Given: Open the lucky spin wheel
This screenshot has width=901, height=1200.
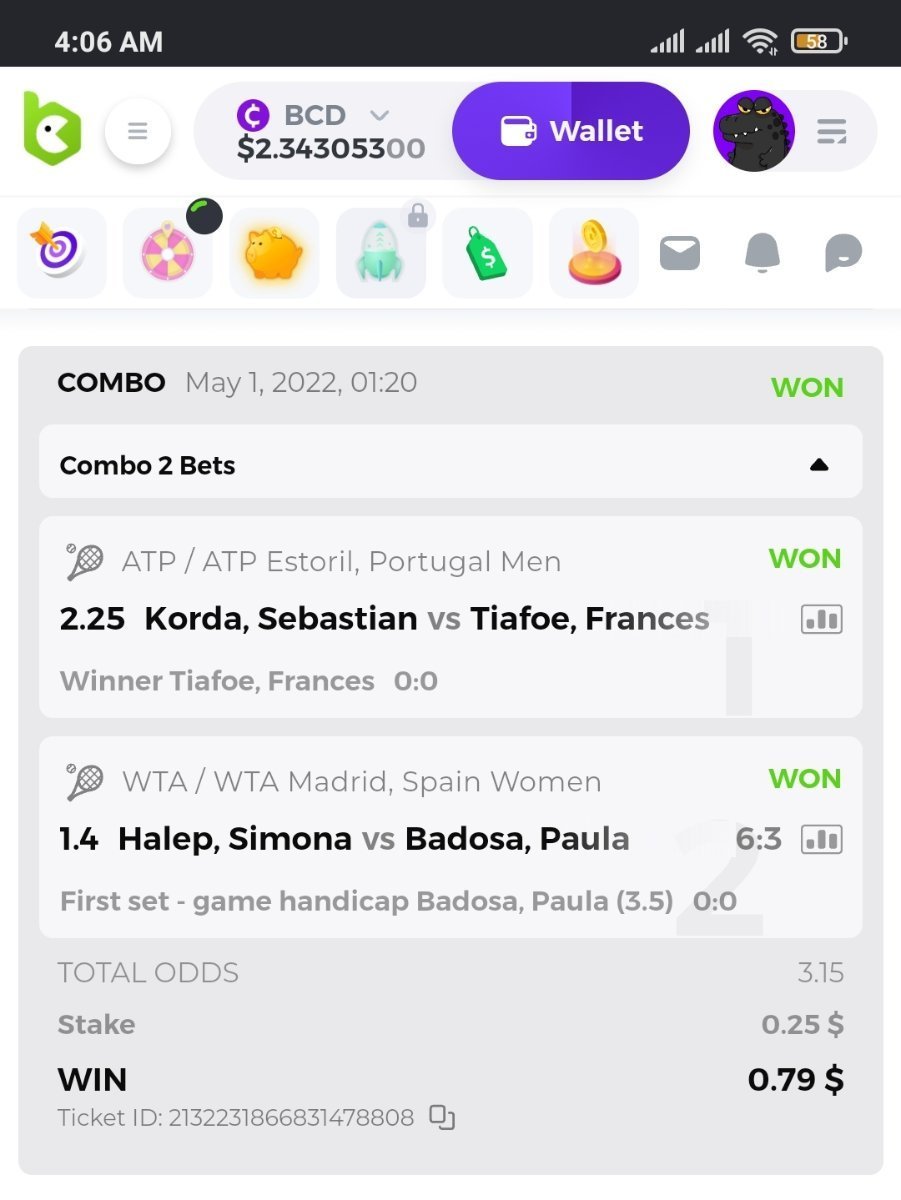Looking at the screenshot, I should (167, 253).
